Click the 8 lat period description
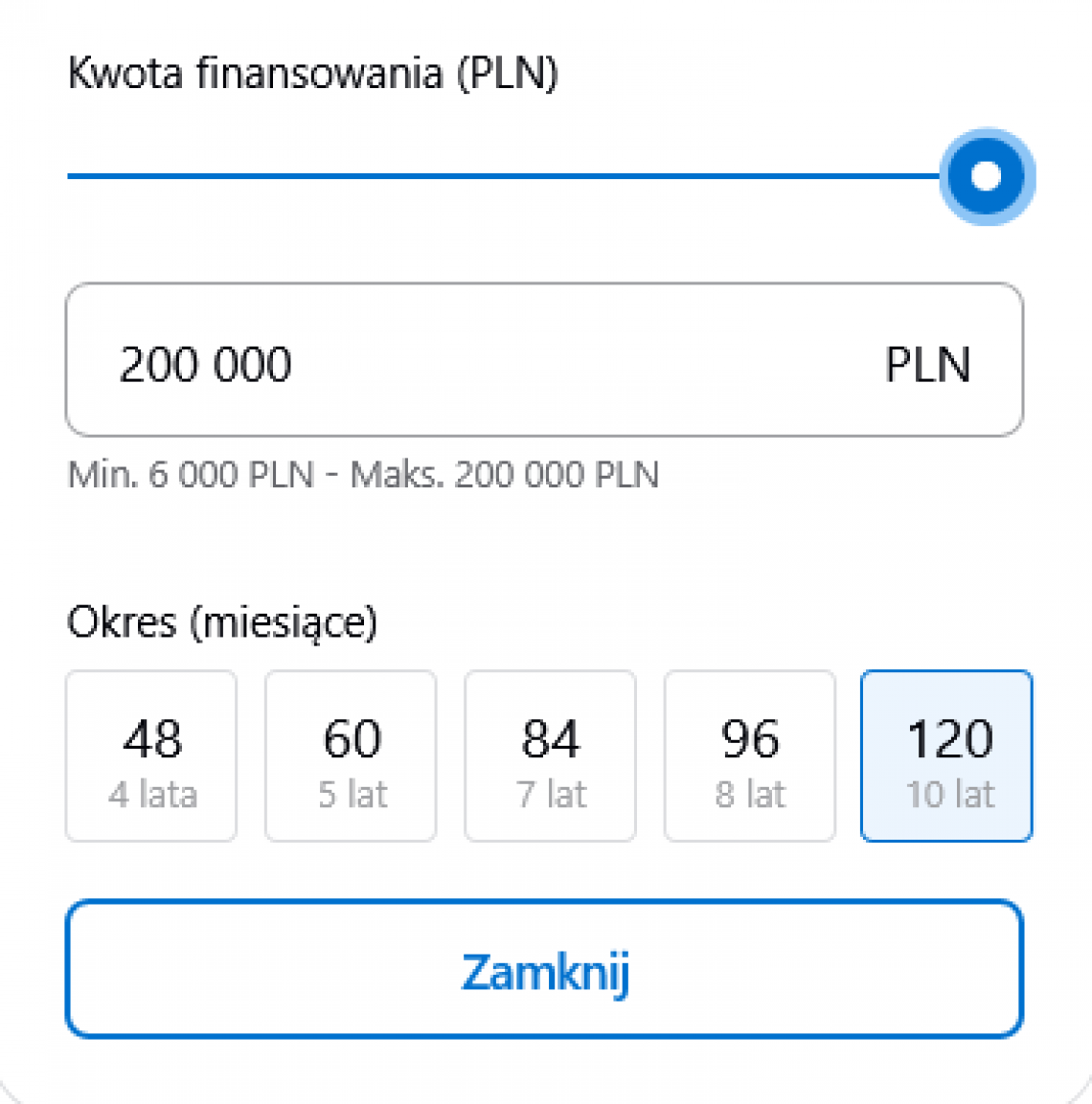The width and height of the screenshot is (1092, 1104). pos(748,793)
